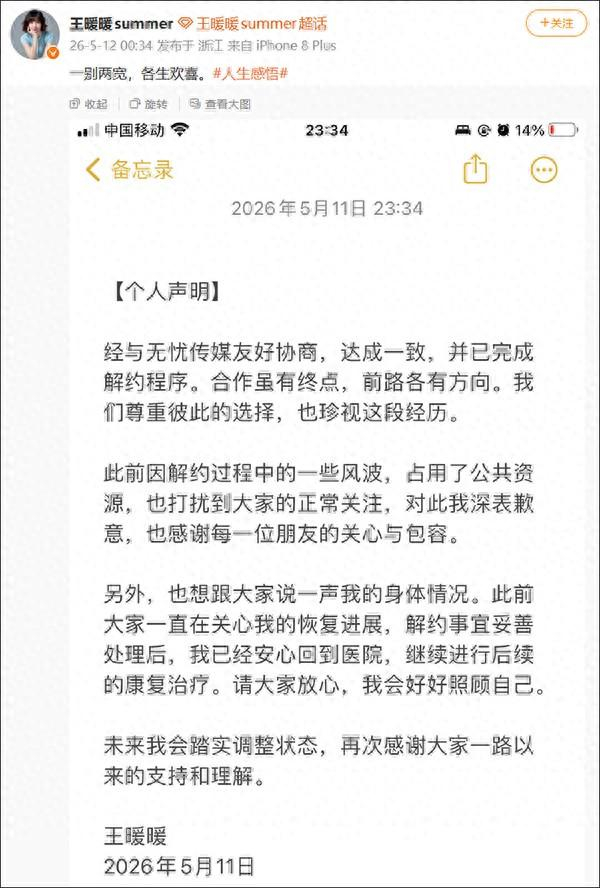The height and width of the screenshot is (888, 600).
Task: Rotate the image with 旋转
Action: pos(148,104)
